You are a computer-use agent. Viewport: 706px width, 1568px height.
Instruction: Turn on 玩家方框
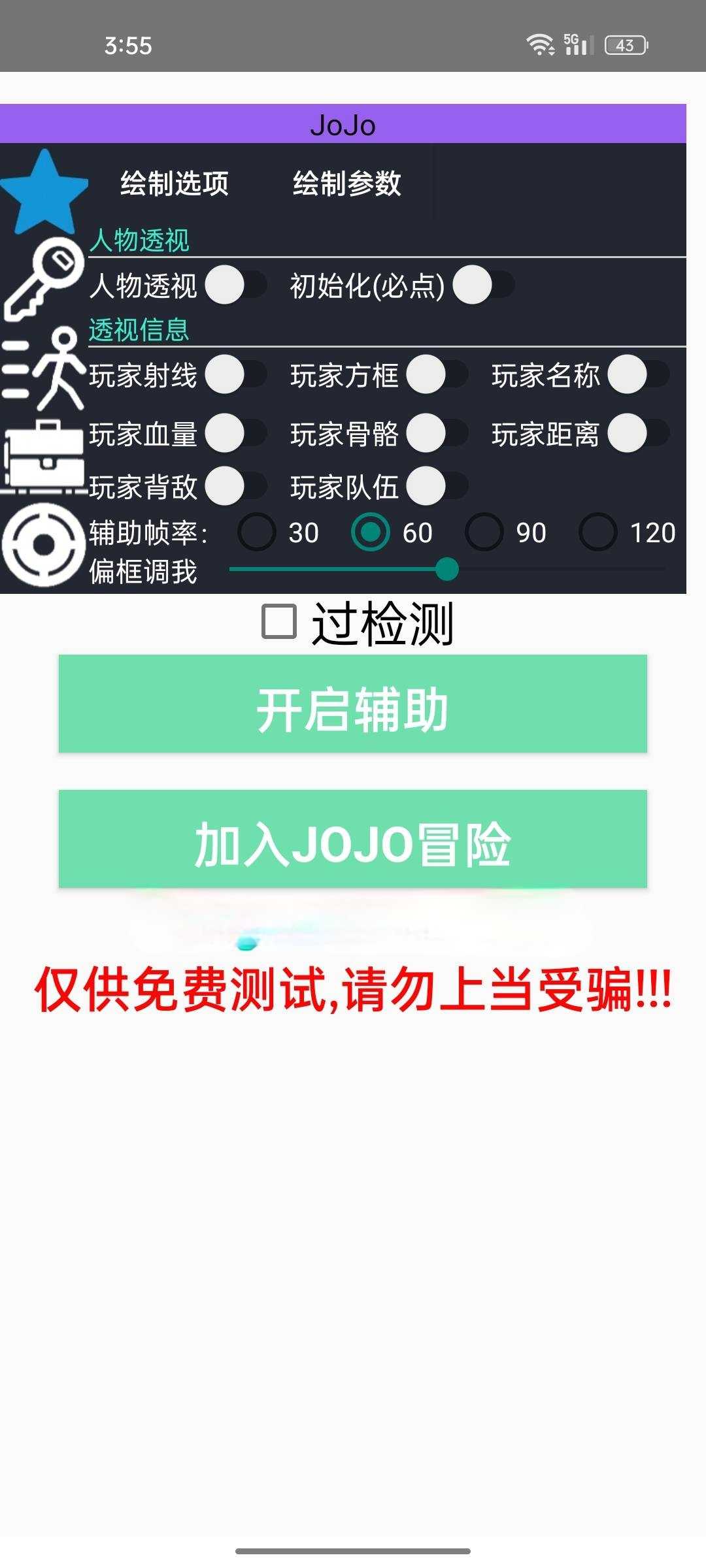click(x=437, y=375)
